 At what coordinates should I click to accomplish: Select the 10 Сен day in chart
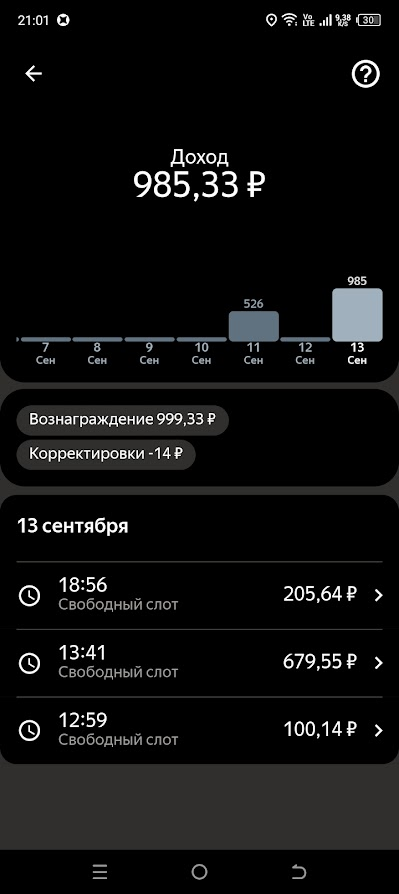(201, 353)
